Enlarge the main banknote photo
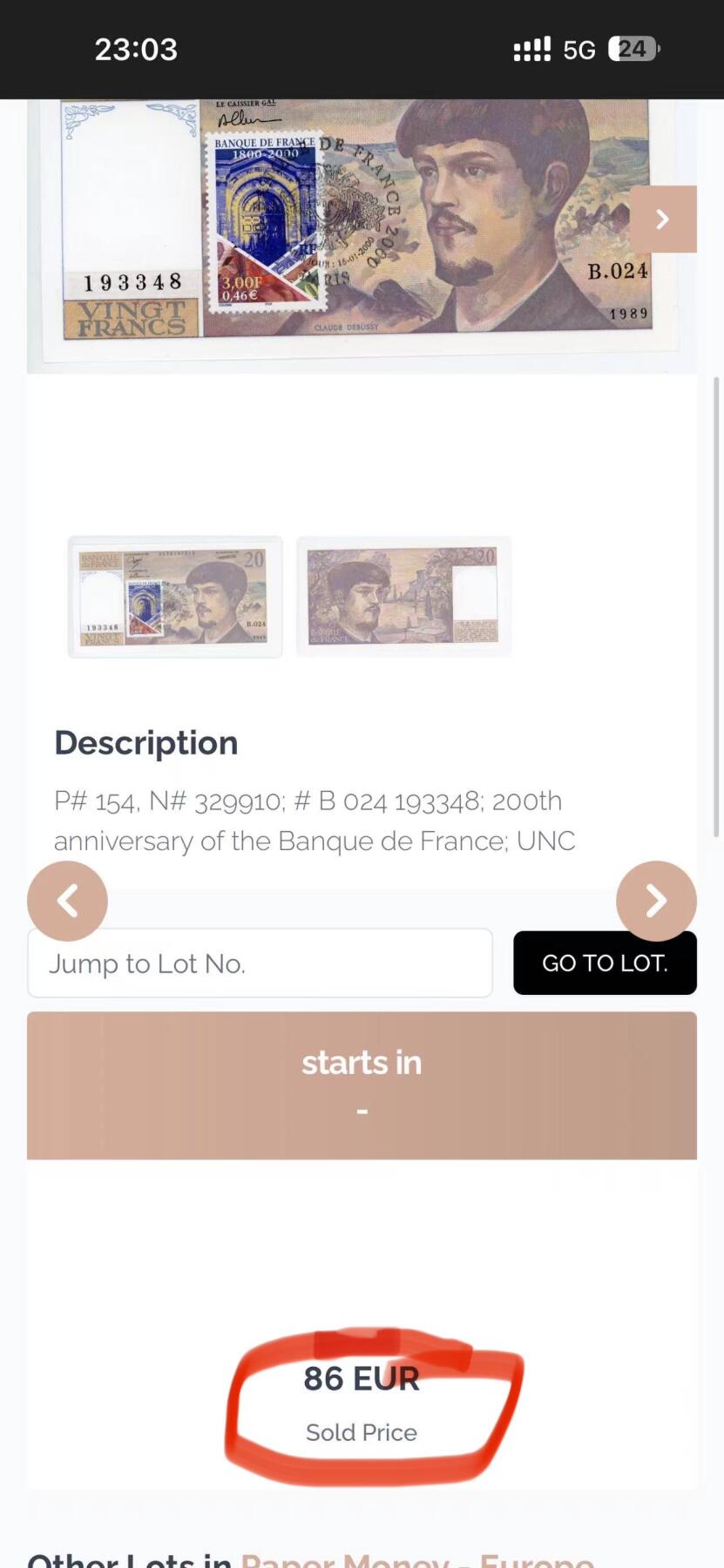This screenshot has width=724, height=1568. tap(348, 226)
